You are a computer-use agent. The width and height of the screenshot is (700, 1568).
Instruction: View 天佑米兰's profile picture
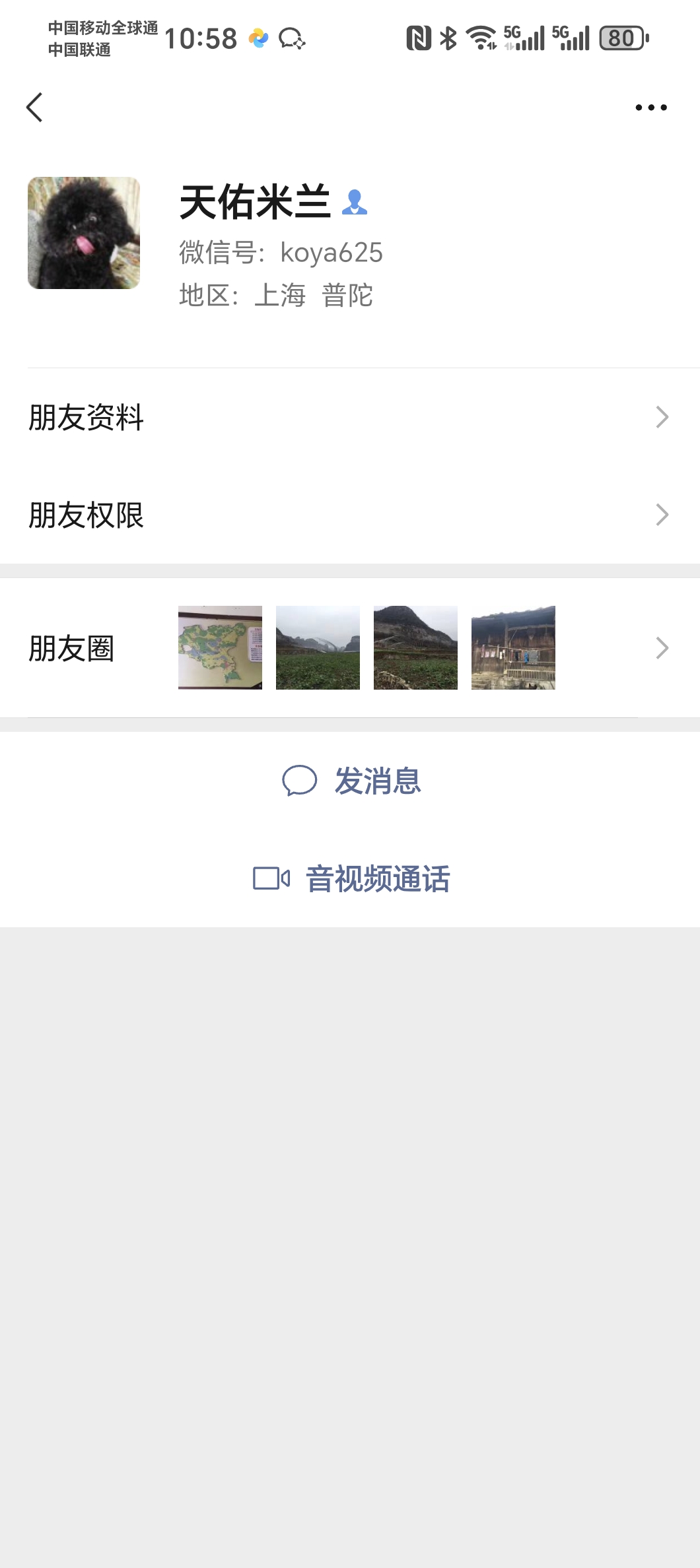coord(84,233)
